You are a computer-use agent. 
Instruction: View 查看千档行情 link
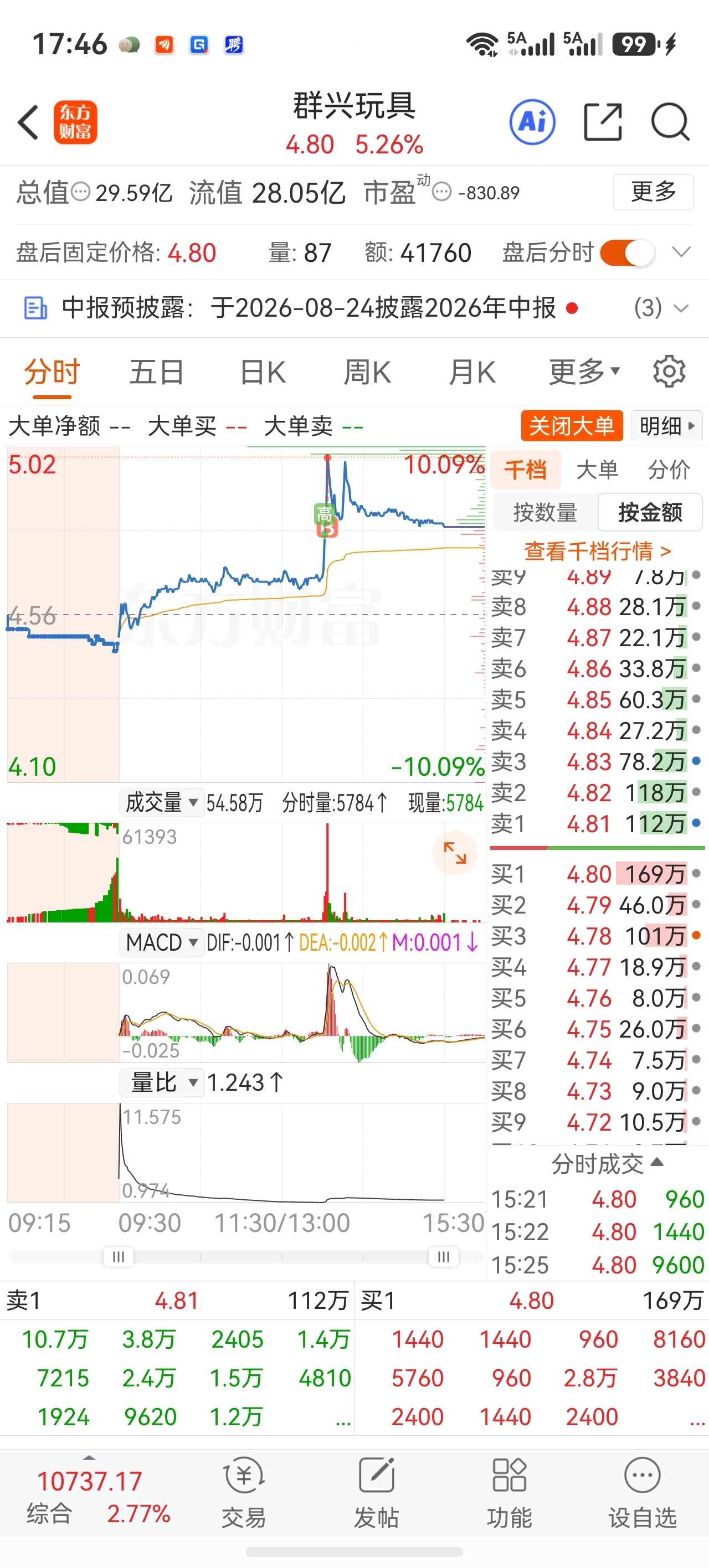[x=598, y=551]
